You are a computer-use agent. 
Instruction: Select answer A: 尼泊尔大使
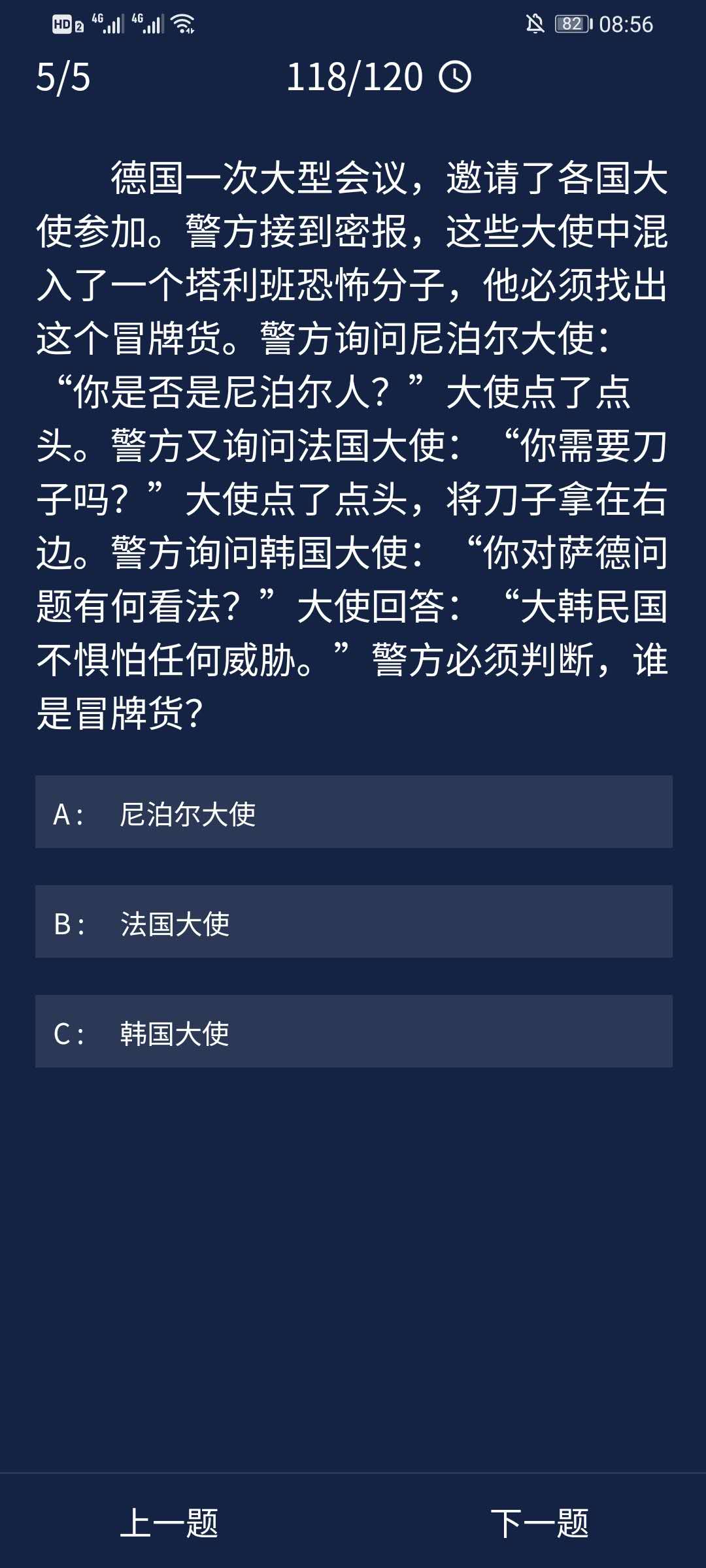pyautogui.click(x=353, y=812)
